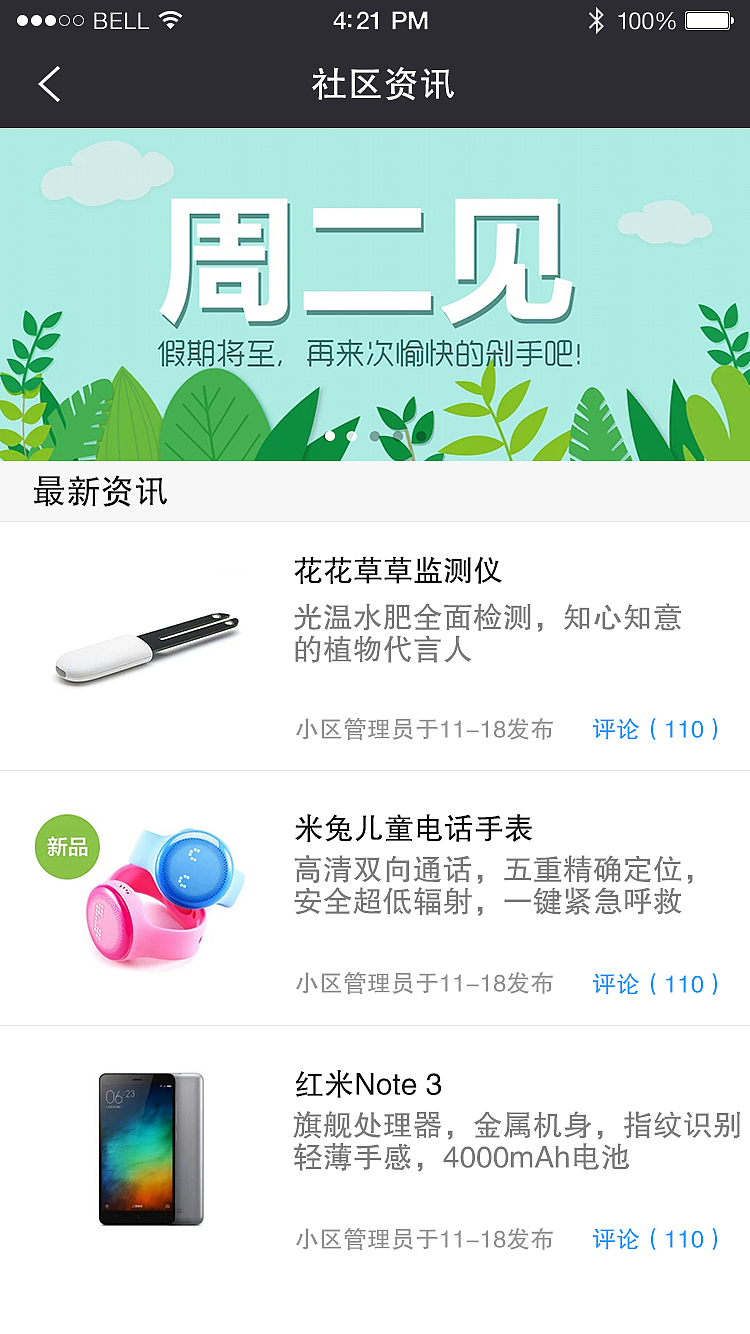
Task: Tap the green 新品 badge on the watch
Action: click(67, 847)
